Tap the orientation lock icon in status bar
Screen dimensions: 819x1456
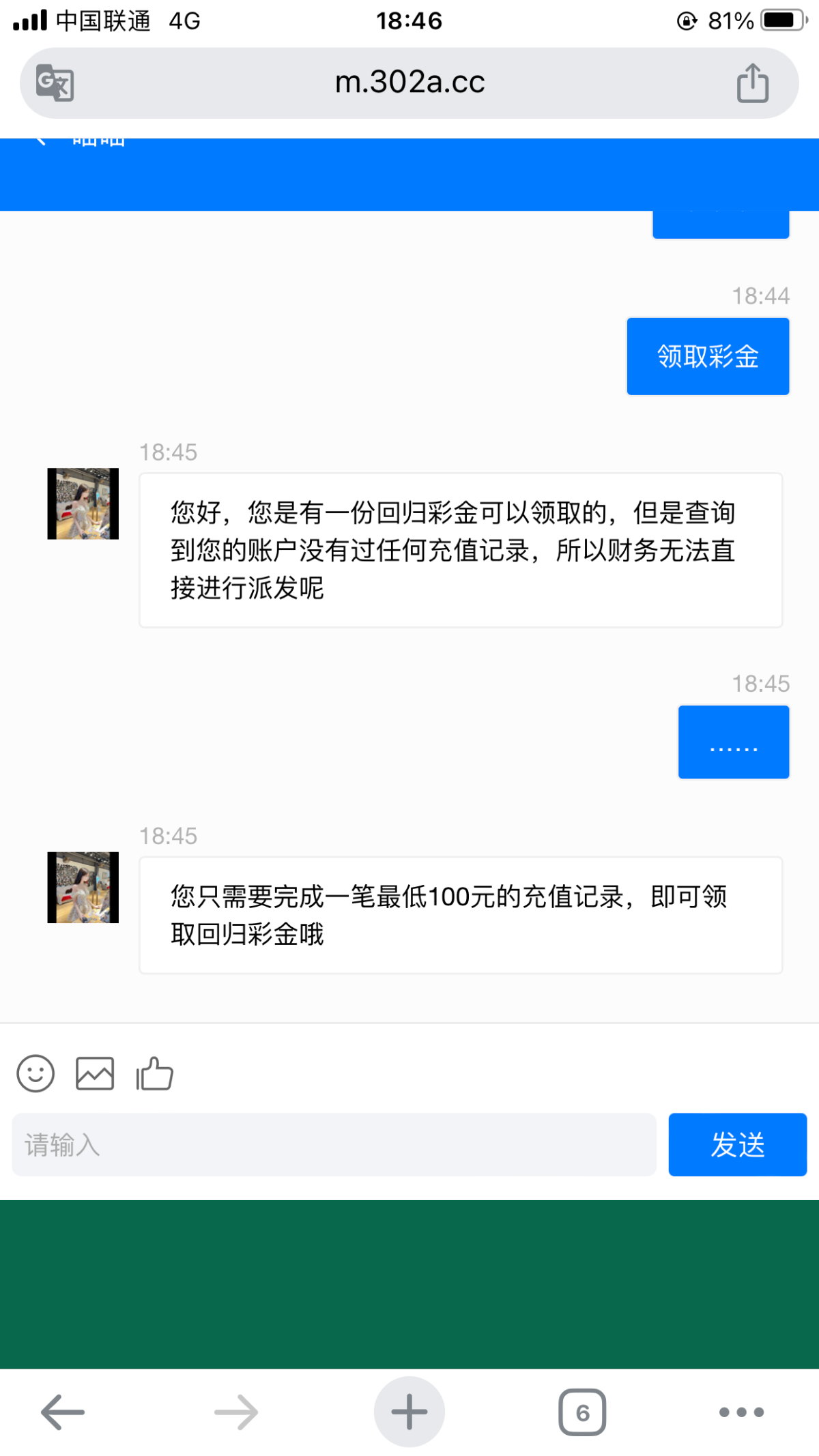point(689,20)
